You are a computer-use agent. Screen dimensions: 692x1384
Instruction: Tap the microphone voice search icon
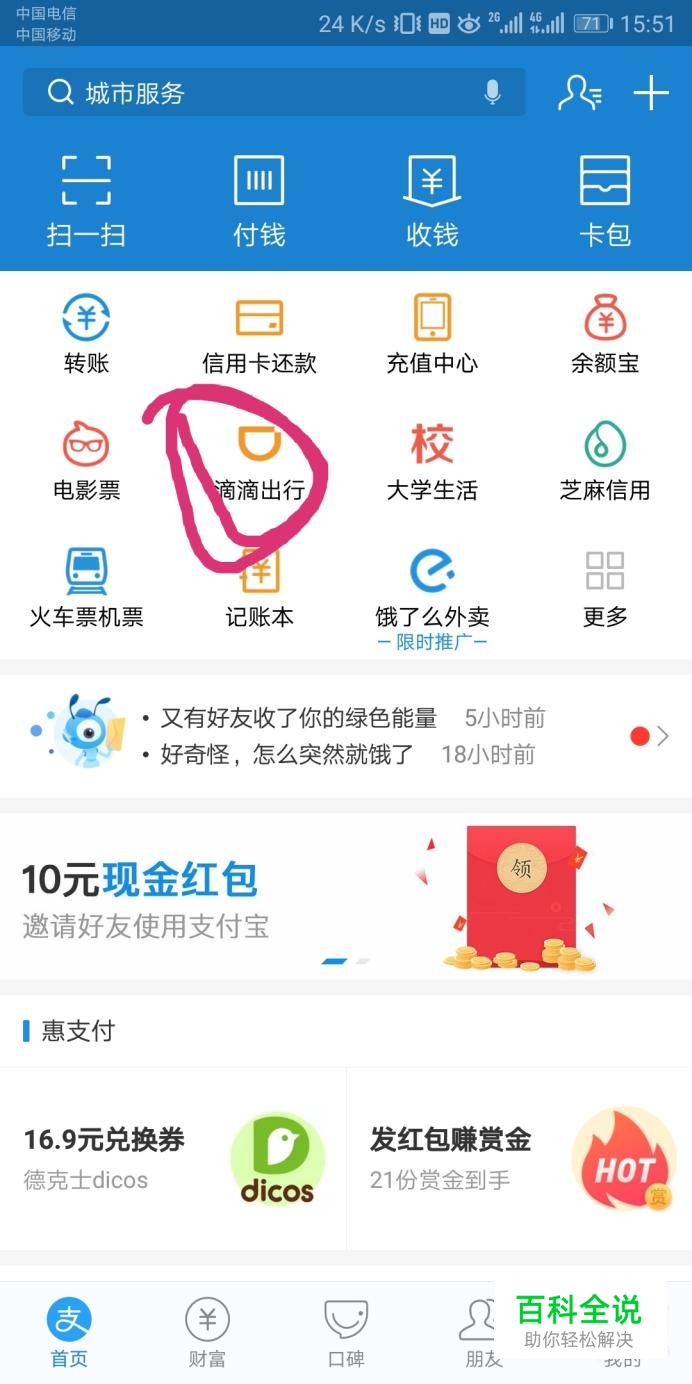click(492, 93)
